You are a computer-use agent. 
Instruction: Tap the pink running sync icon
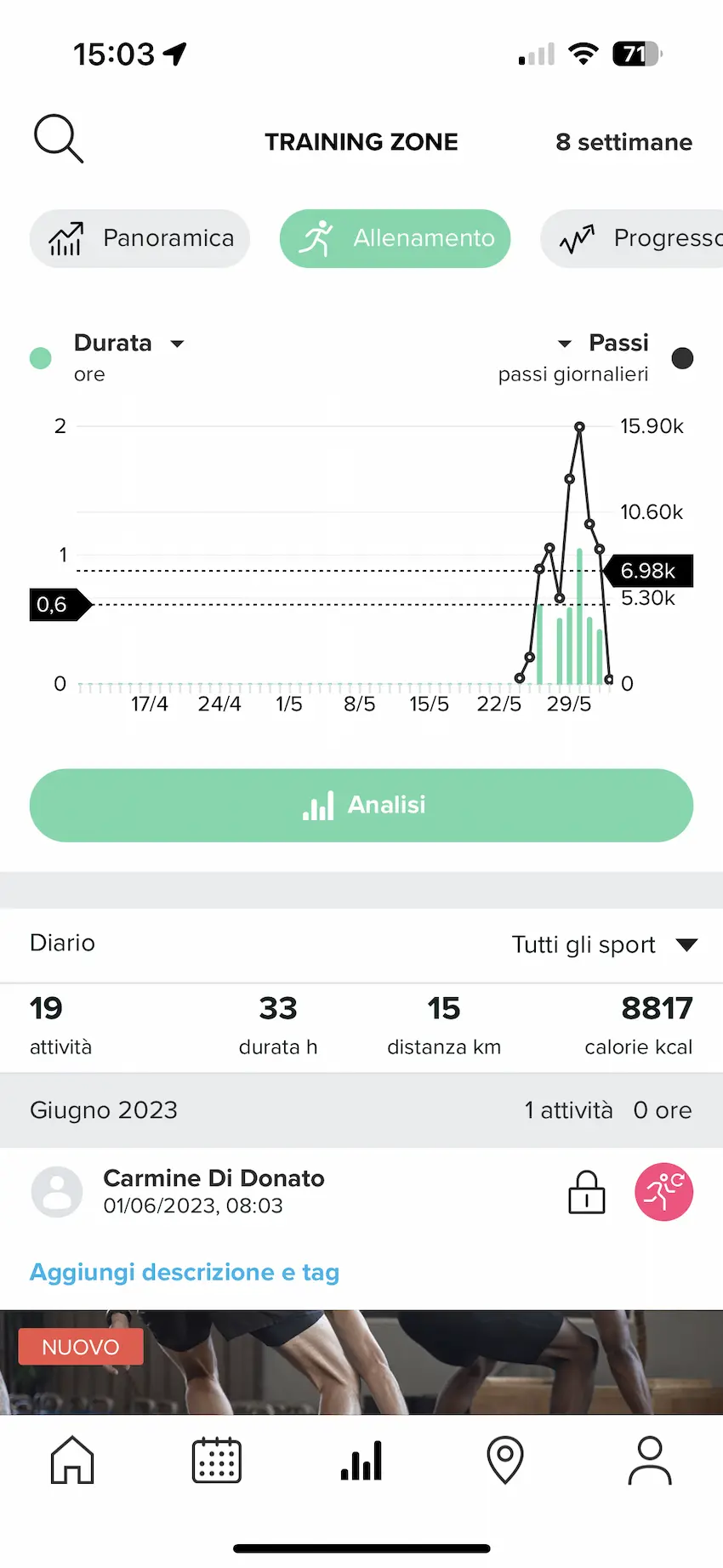pyautogui.click(x=664, y=1192)
